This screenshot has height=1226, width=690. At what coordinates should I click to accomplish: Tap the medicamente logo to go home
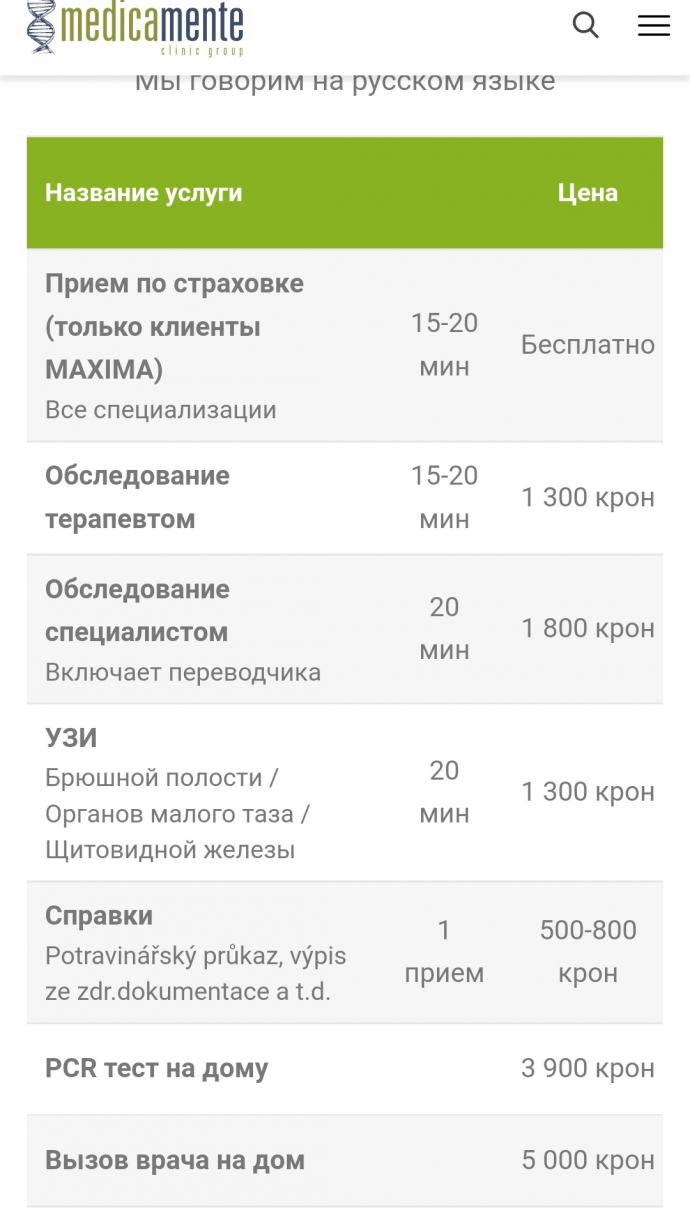(135, 27)
